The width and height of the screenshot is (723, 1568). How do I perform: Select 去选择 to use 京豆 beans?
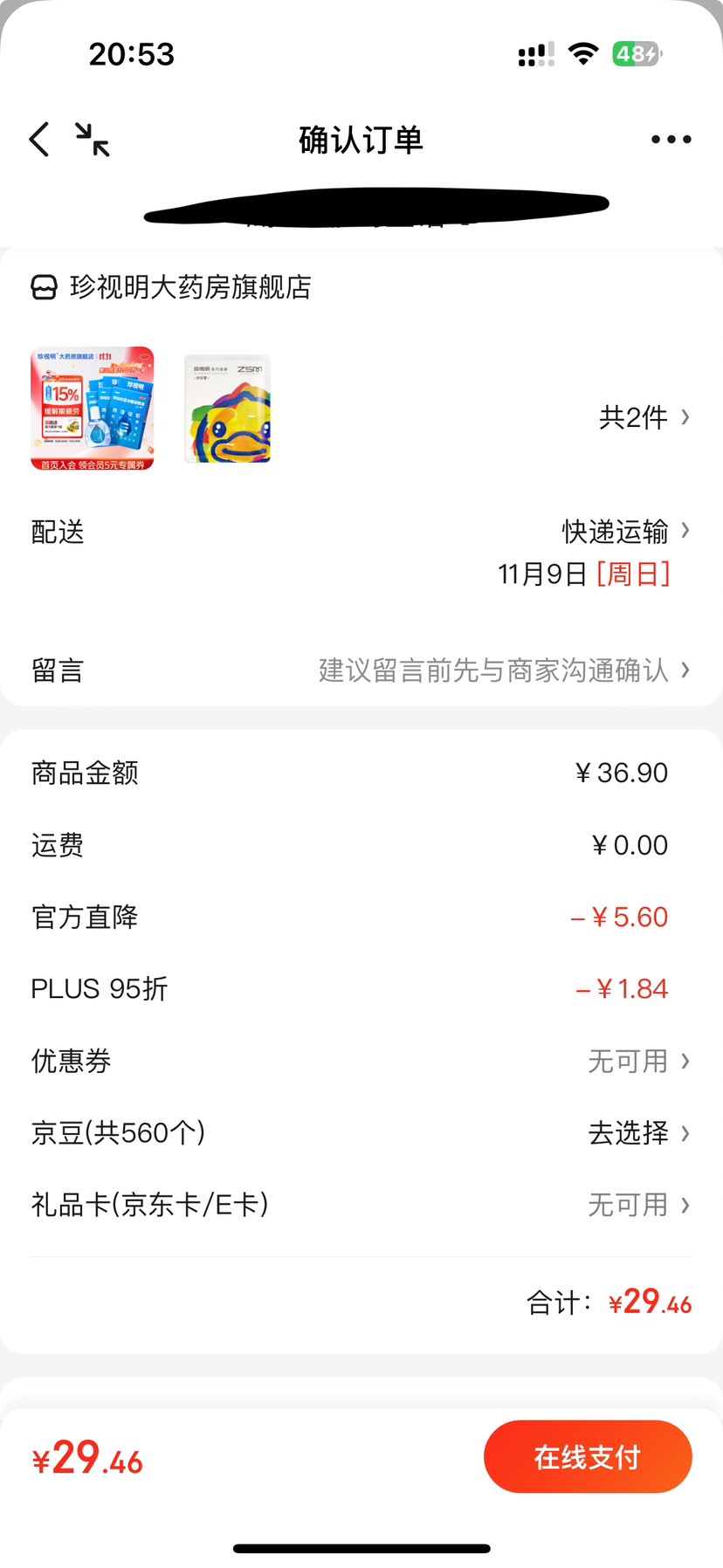(x=629, y=1132)
